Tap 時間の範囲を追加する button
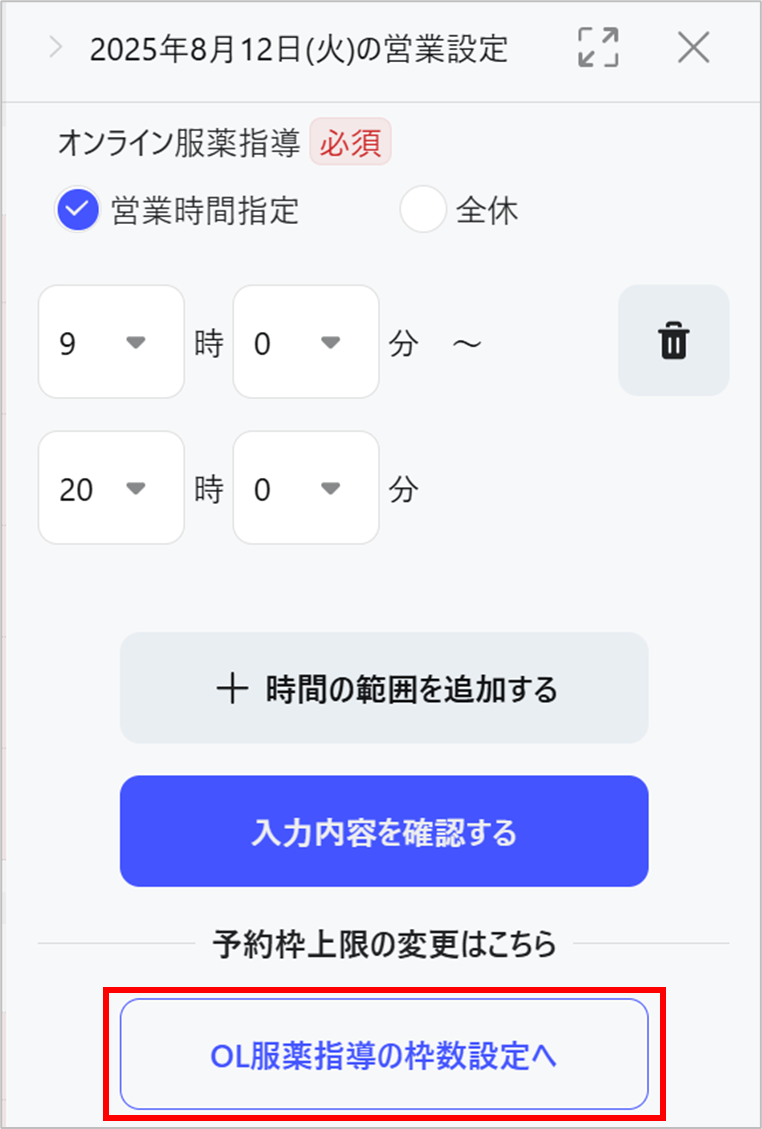 tap(384, 688)
